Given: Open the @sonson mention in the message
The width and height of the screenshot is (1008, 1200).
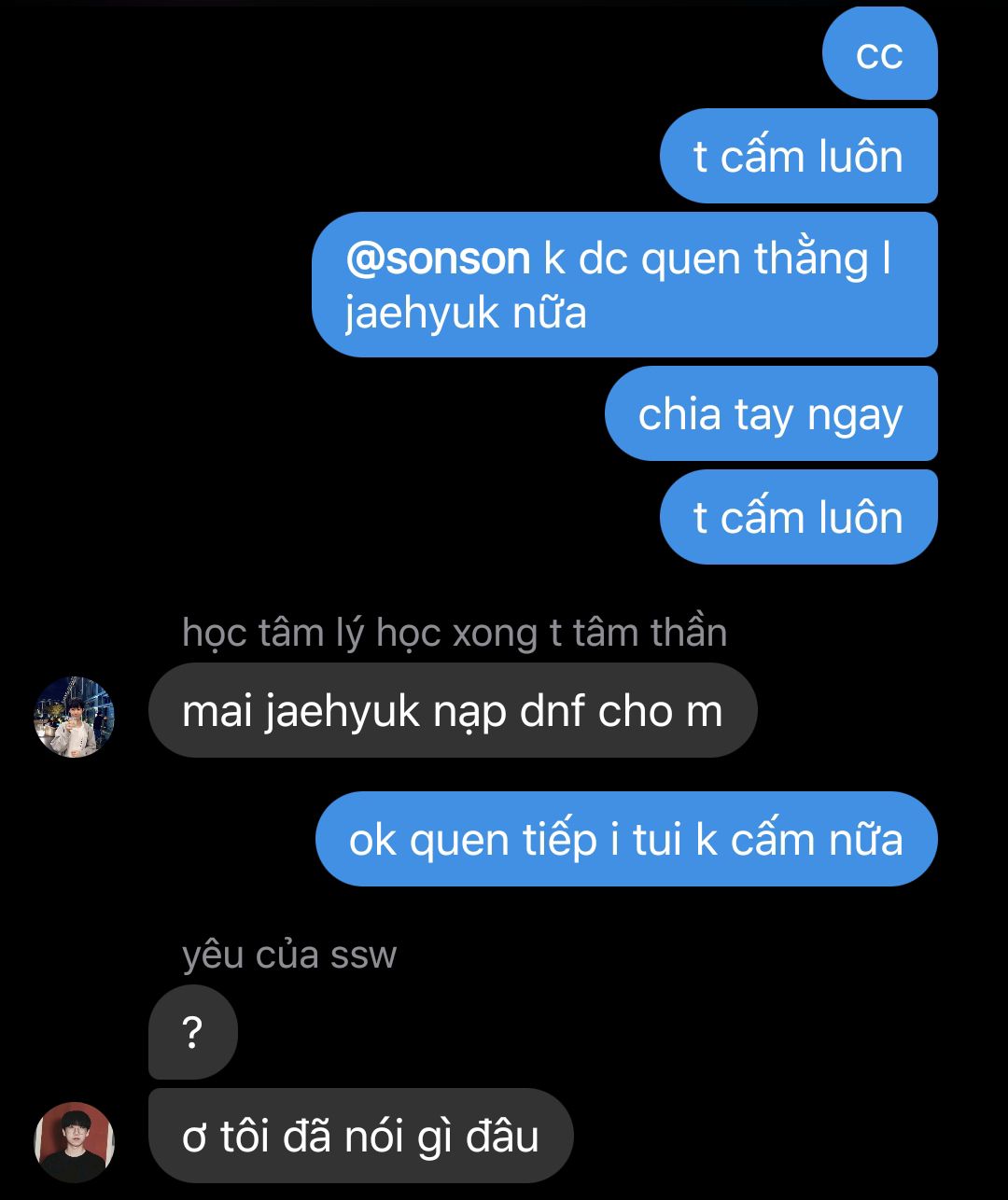Looking at the screenshot, I should click(437, 258).
